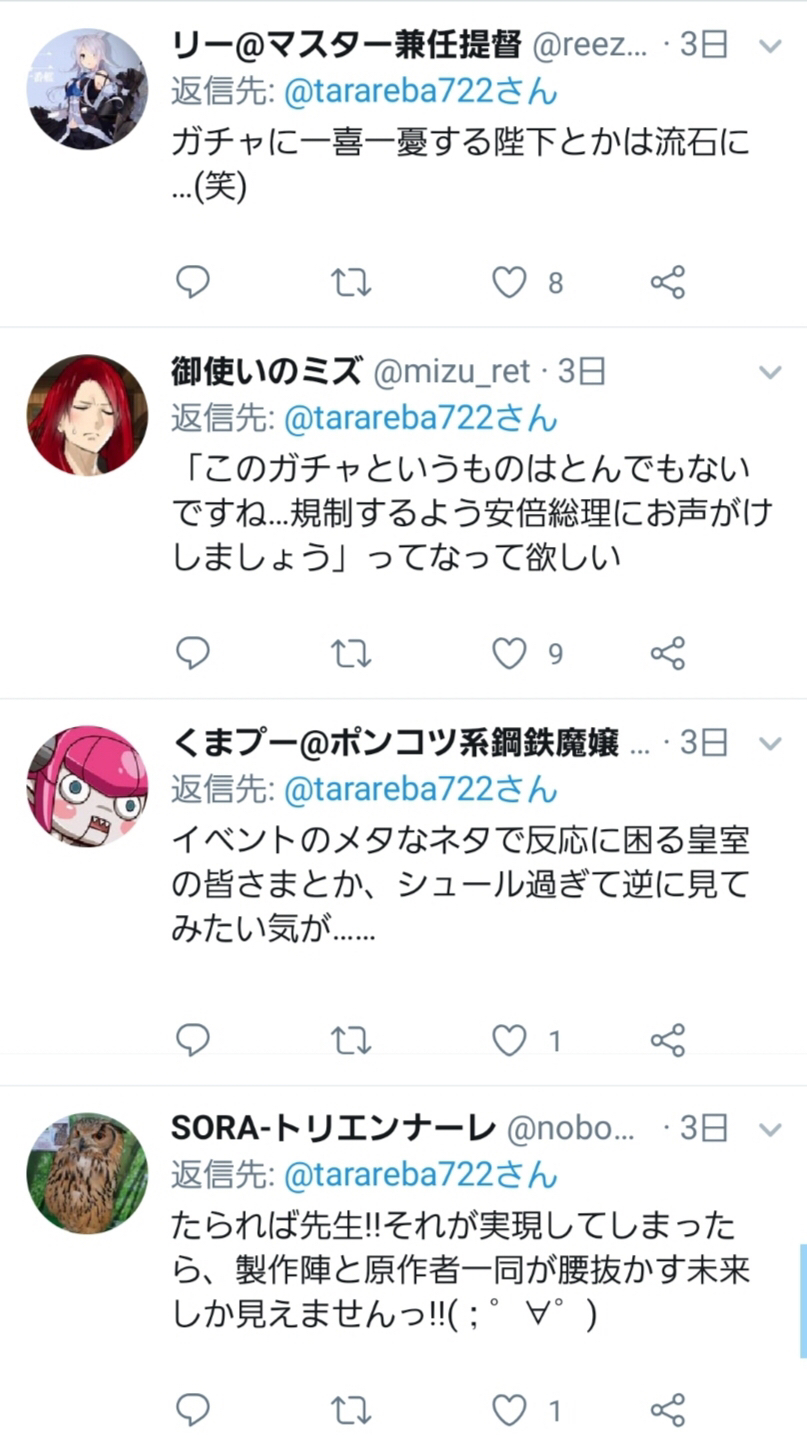The height and width of the screenshot is (1435, 807).
Task: Open the dropdown arrow on リー@マスター兼任提督's tweet
Action: pyautogui.click(x=770, y=45)
